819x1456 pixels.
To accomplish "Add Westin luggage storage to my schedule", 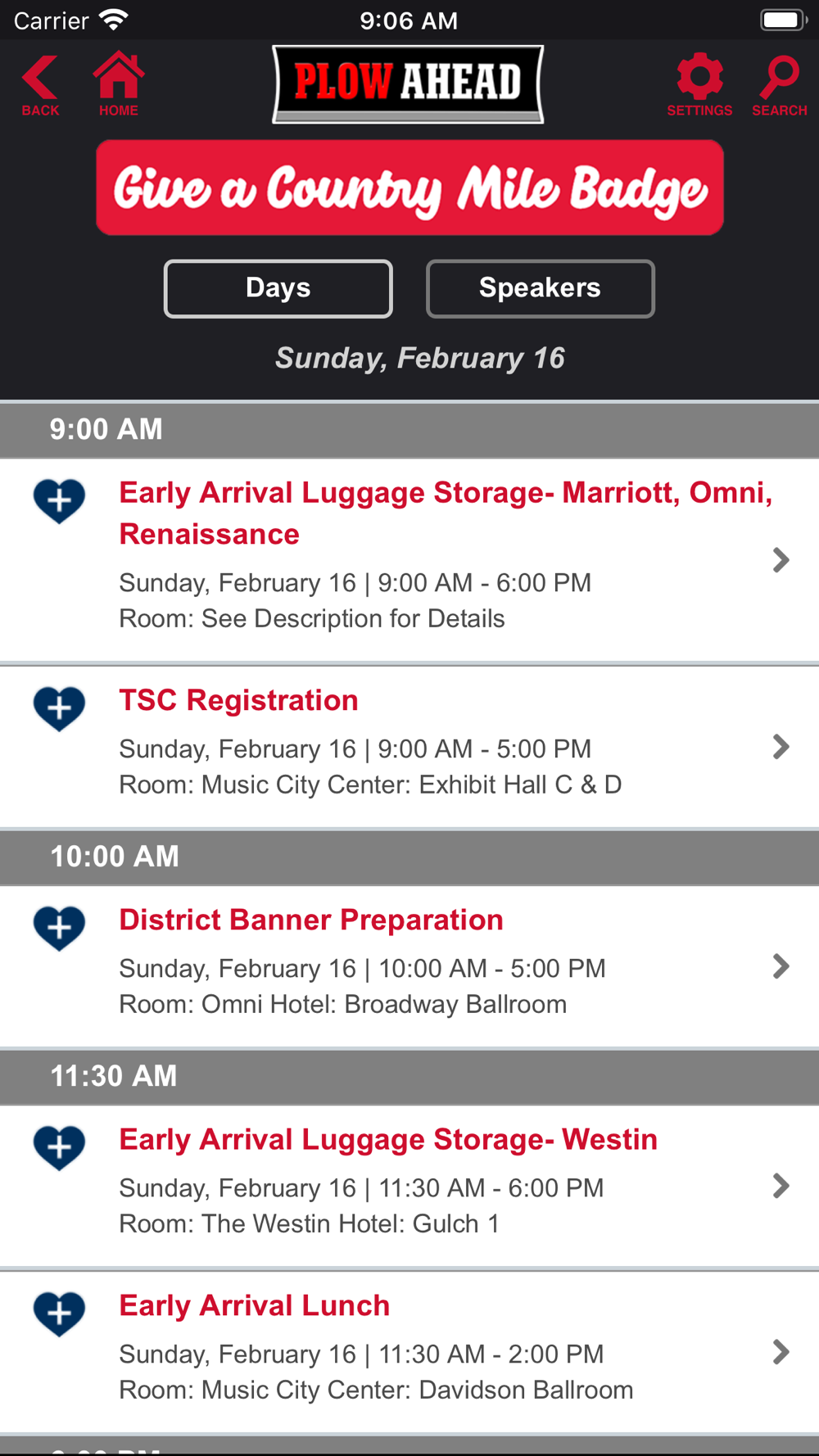I will [59, 1147].
